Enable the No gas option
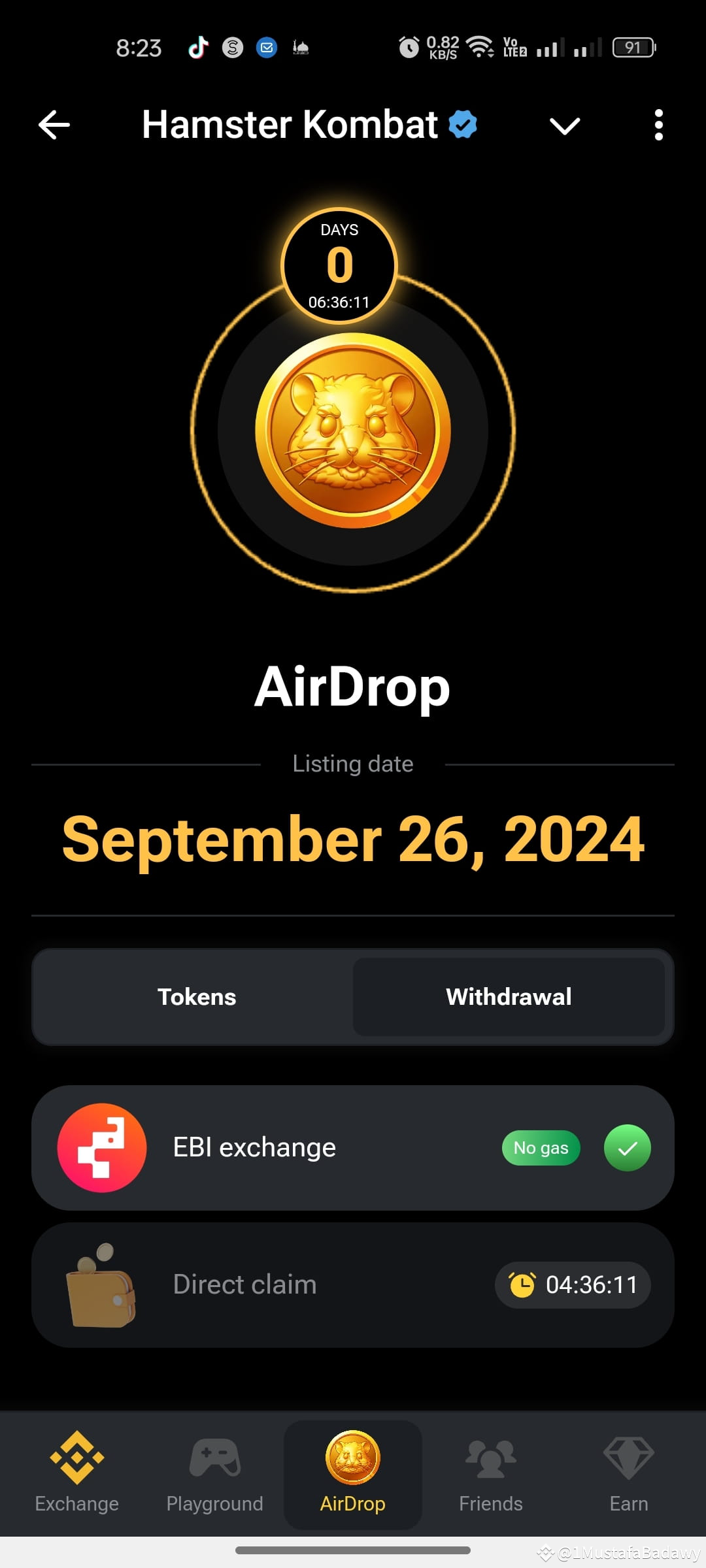This screenshot has width=706, height=1568. click(x=540, y=1147)
